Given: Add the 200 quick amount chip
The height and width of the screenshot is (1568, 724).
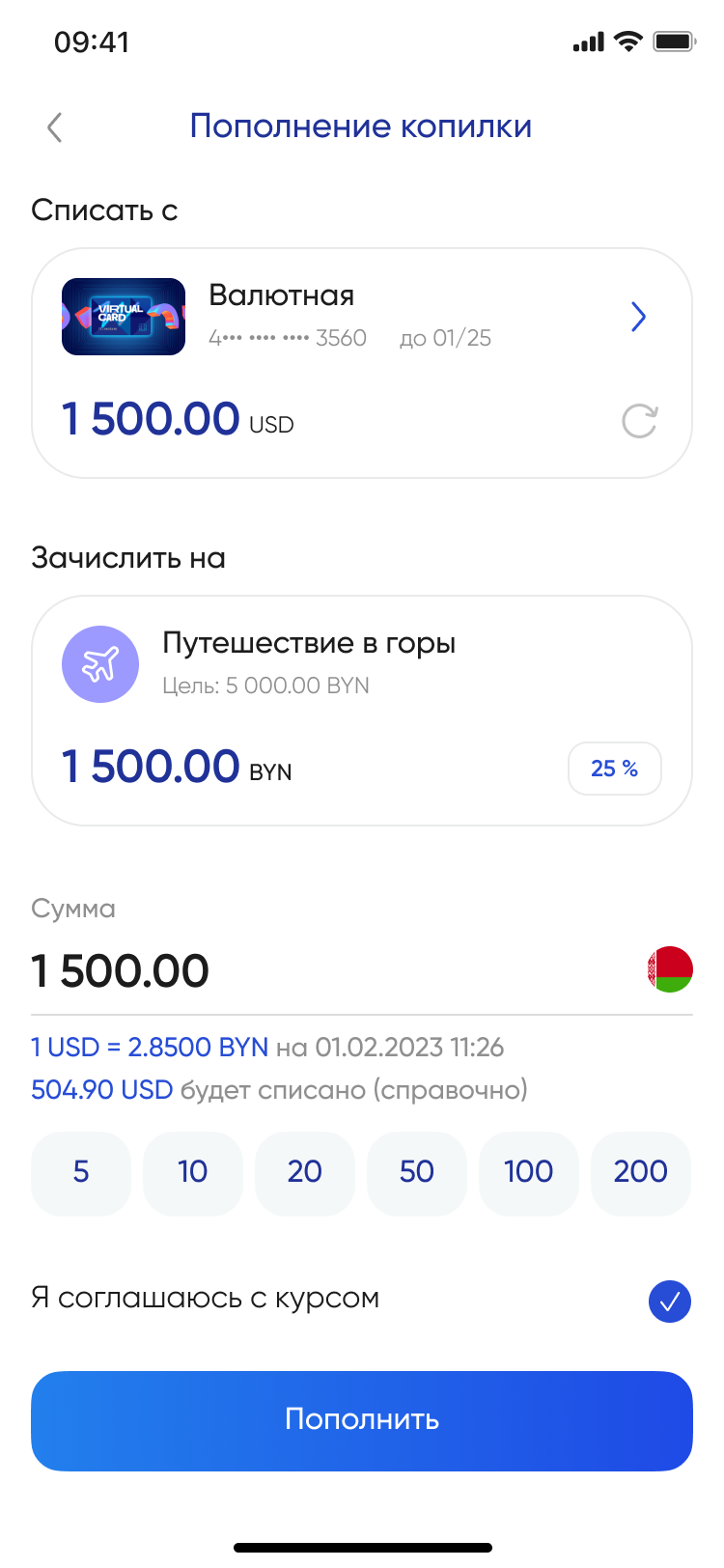Looking at the screenshot, I should (641, 1172).
